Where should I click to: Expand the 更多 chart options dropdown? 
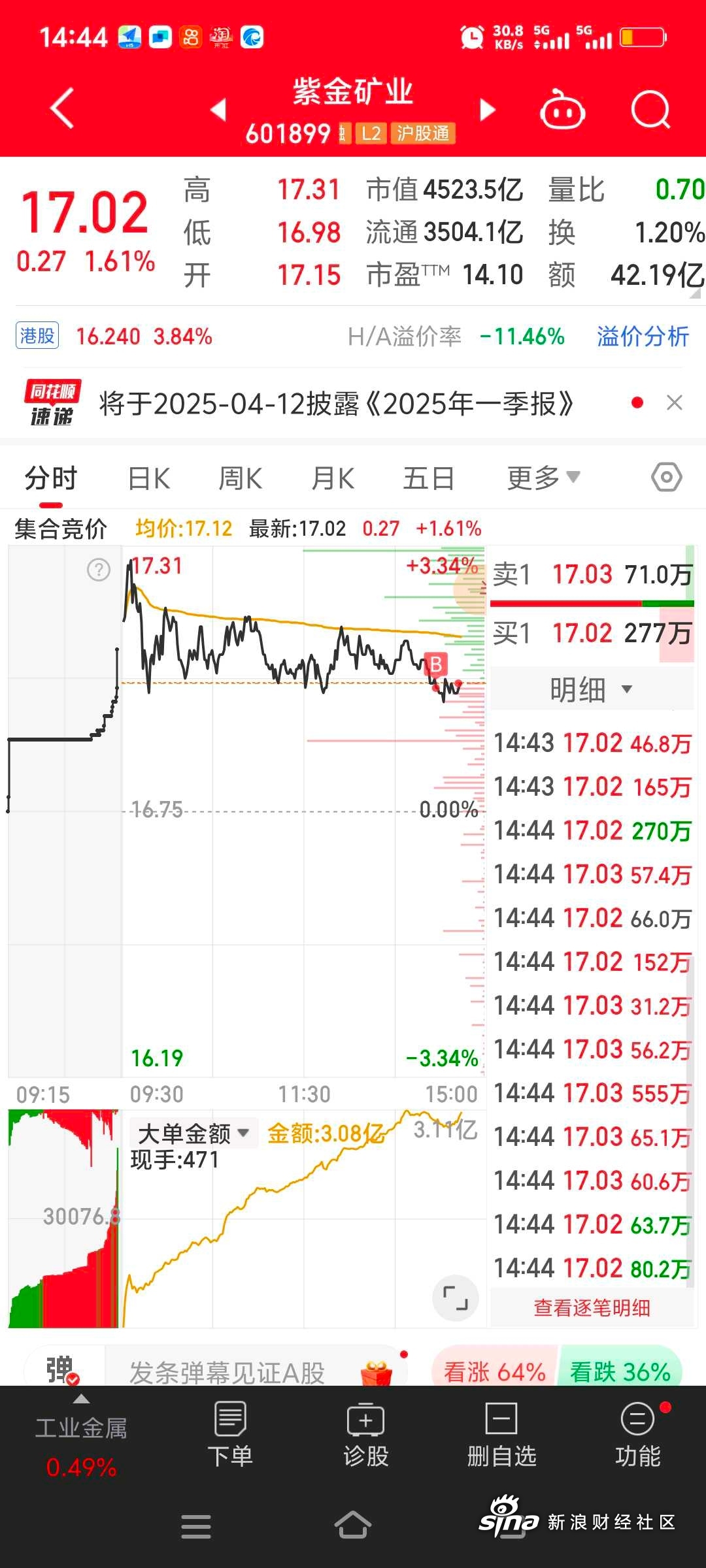(544, 478)
